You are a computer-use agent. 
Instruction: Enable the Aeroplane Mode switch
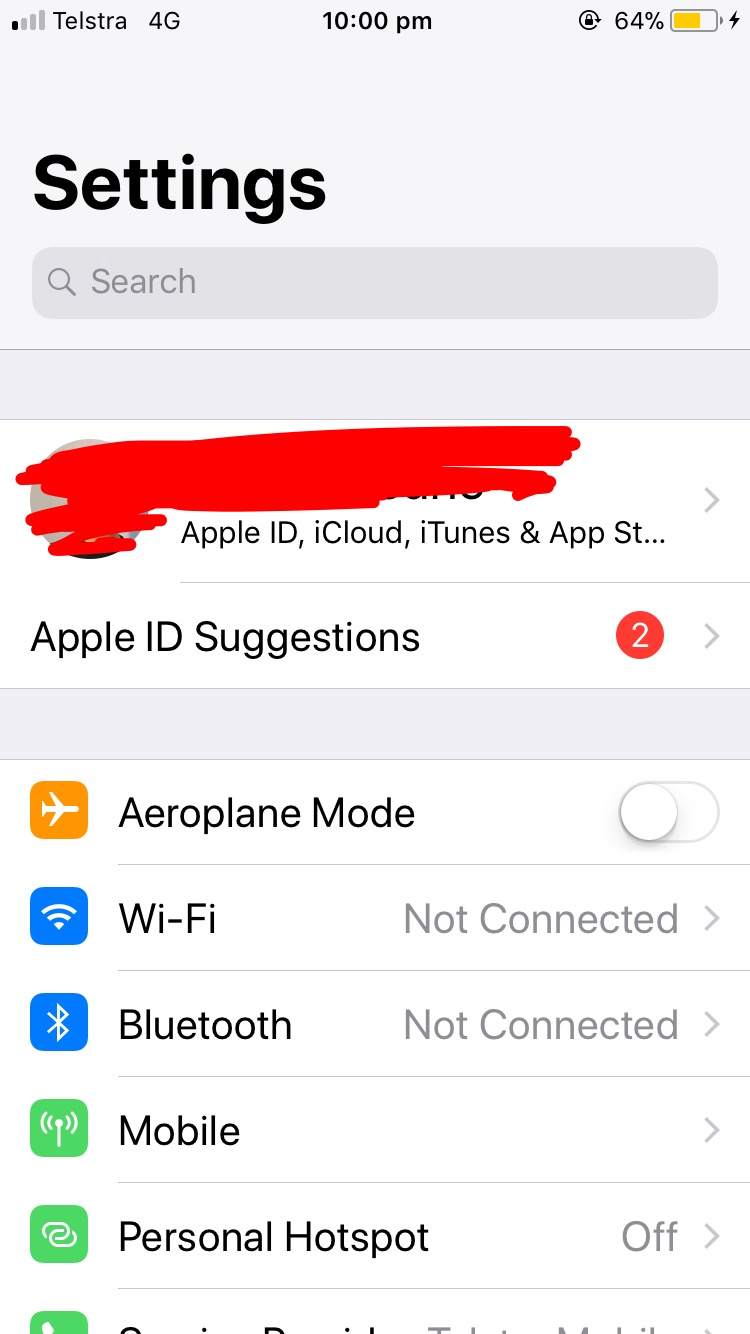670,812
